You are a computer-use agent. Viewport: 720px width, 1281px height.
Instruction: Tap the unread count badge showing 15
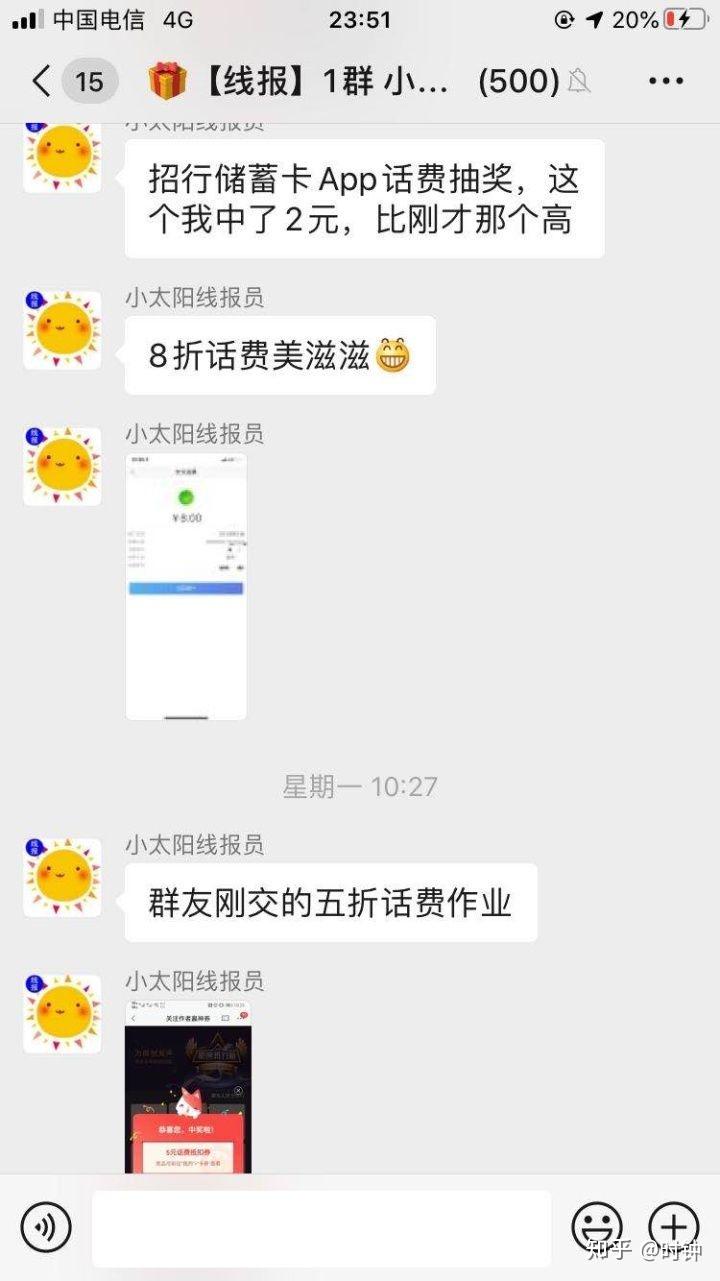click(90, 80)
